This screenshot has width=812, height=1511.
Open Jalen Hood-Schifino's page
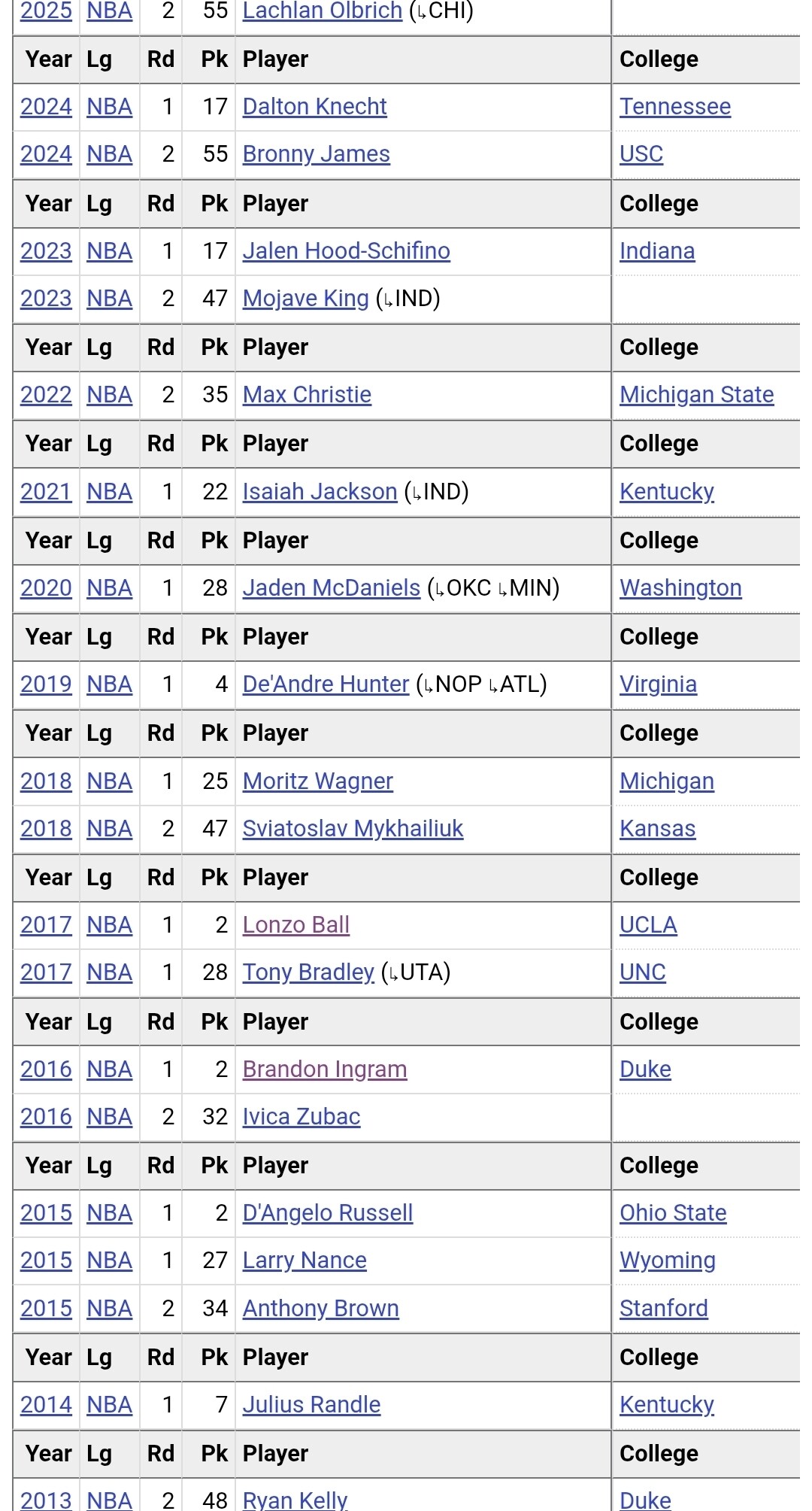346,251
